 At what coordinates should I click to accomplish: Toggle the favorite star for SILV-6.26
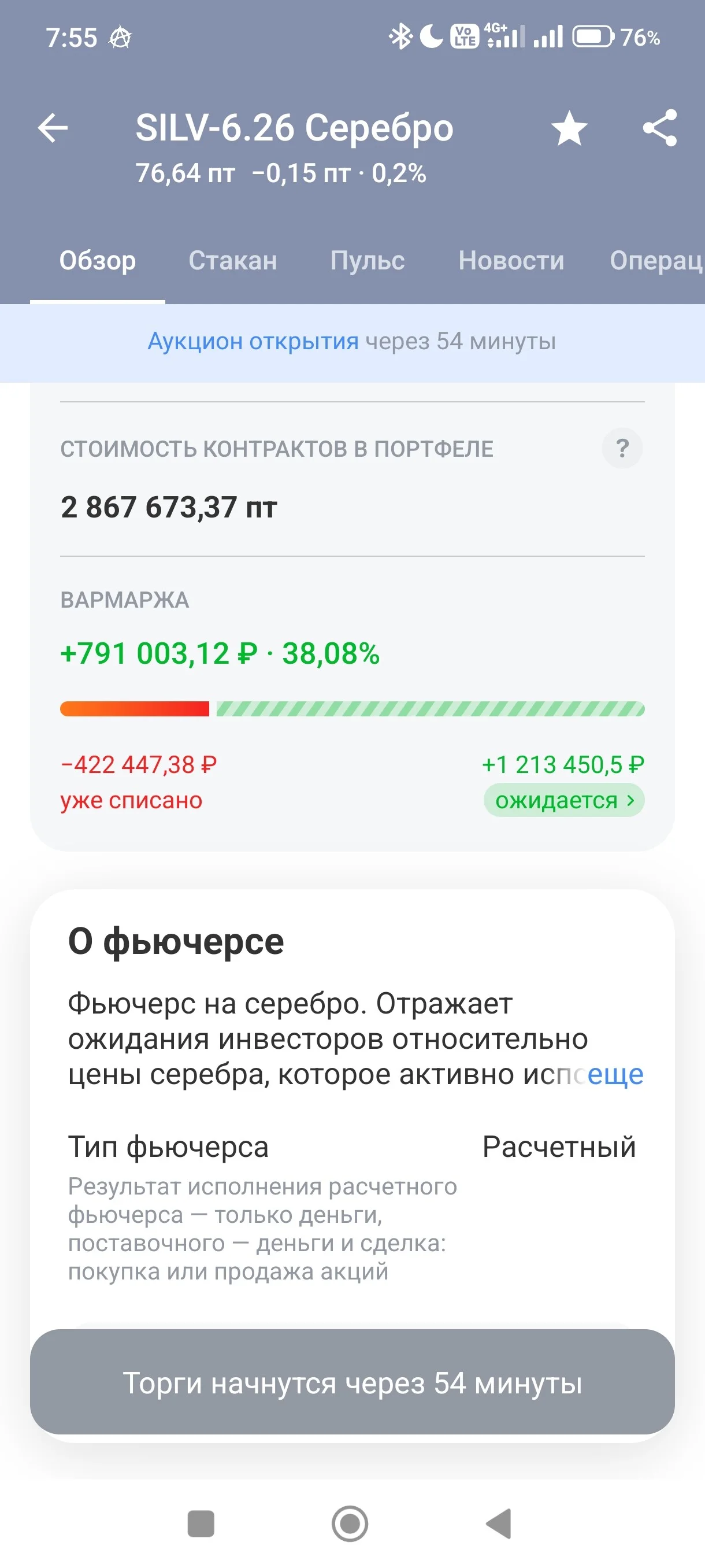[569, 128]
